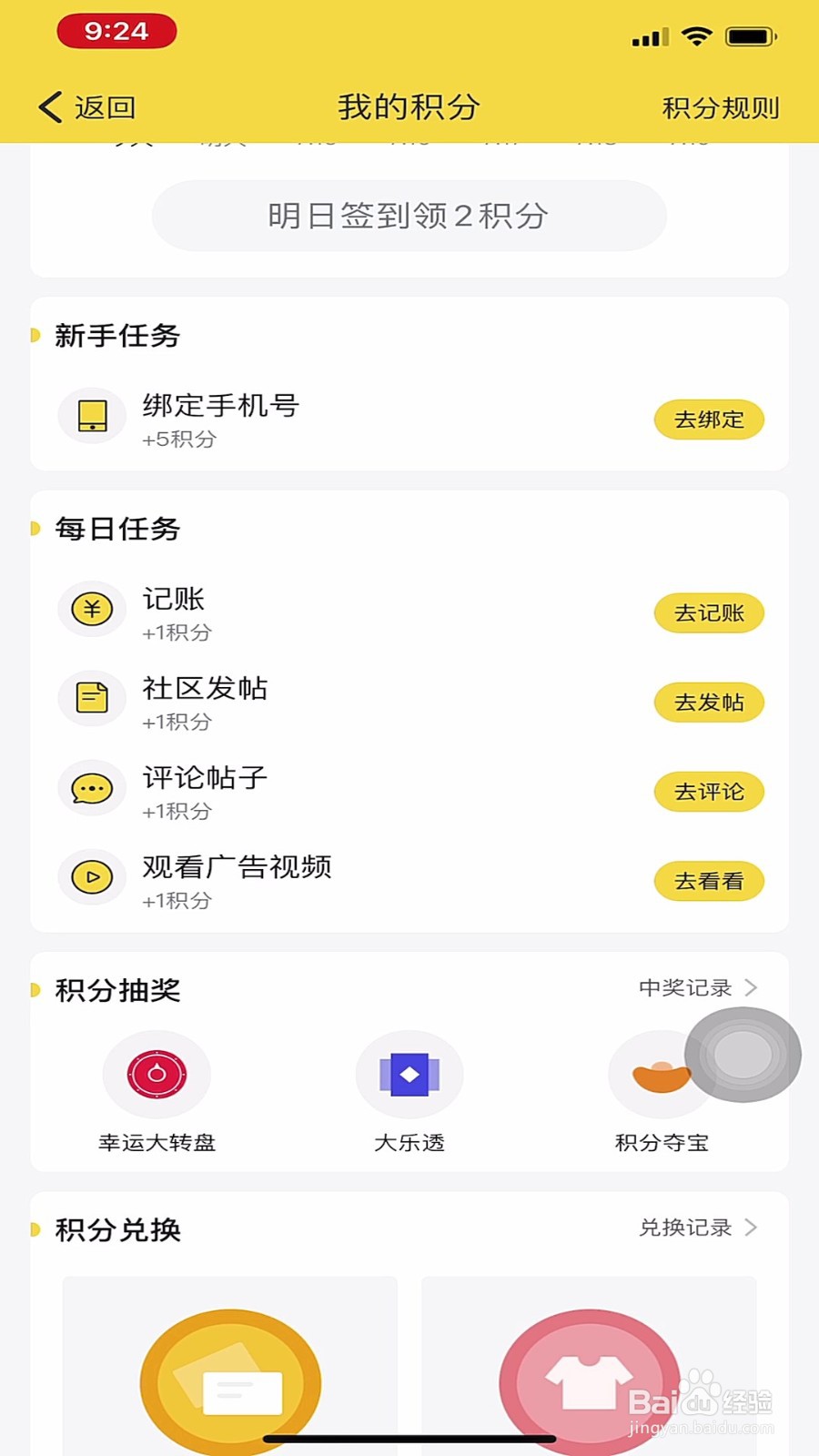
Task: Tap the 社区发帖 document icon
Action: [91, 698]
